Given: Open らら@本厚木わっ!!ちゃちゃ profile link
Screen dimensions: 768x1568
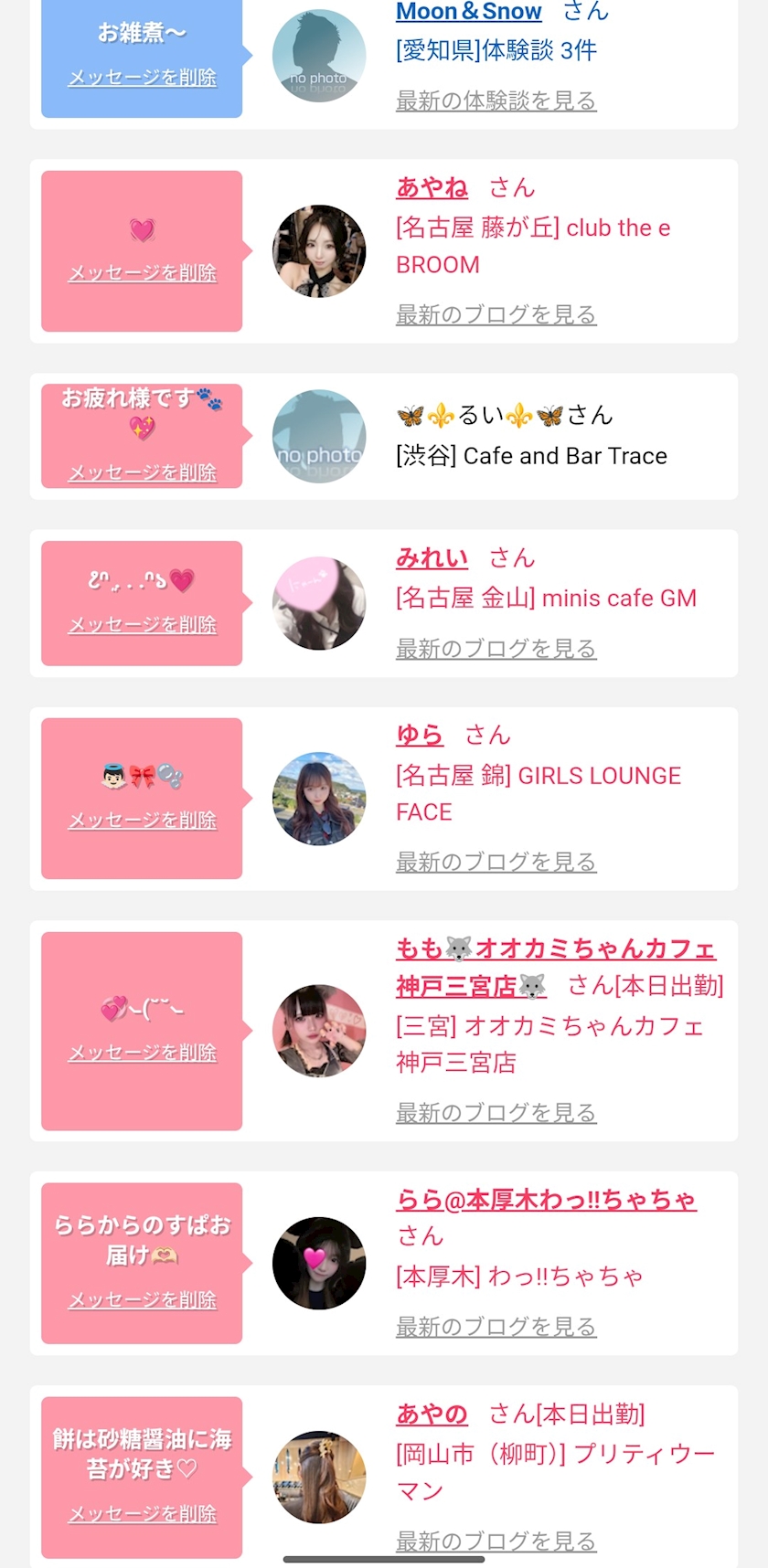Looking at the screenshot, I should [x=546, y=1199].
